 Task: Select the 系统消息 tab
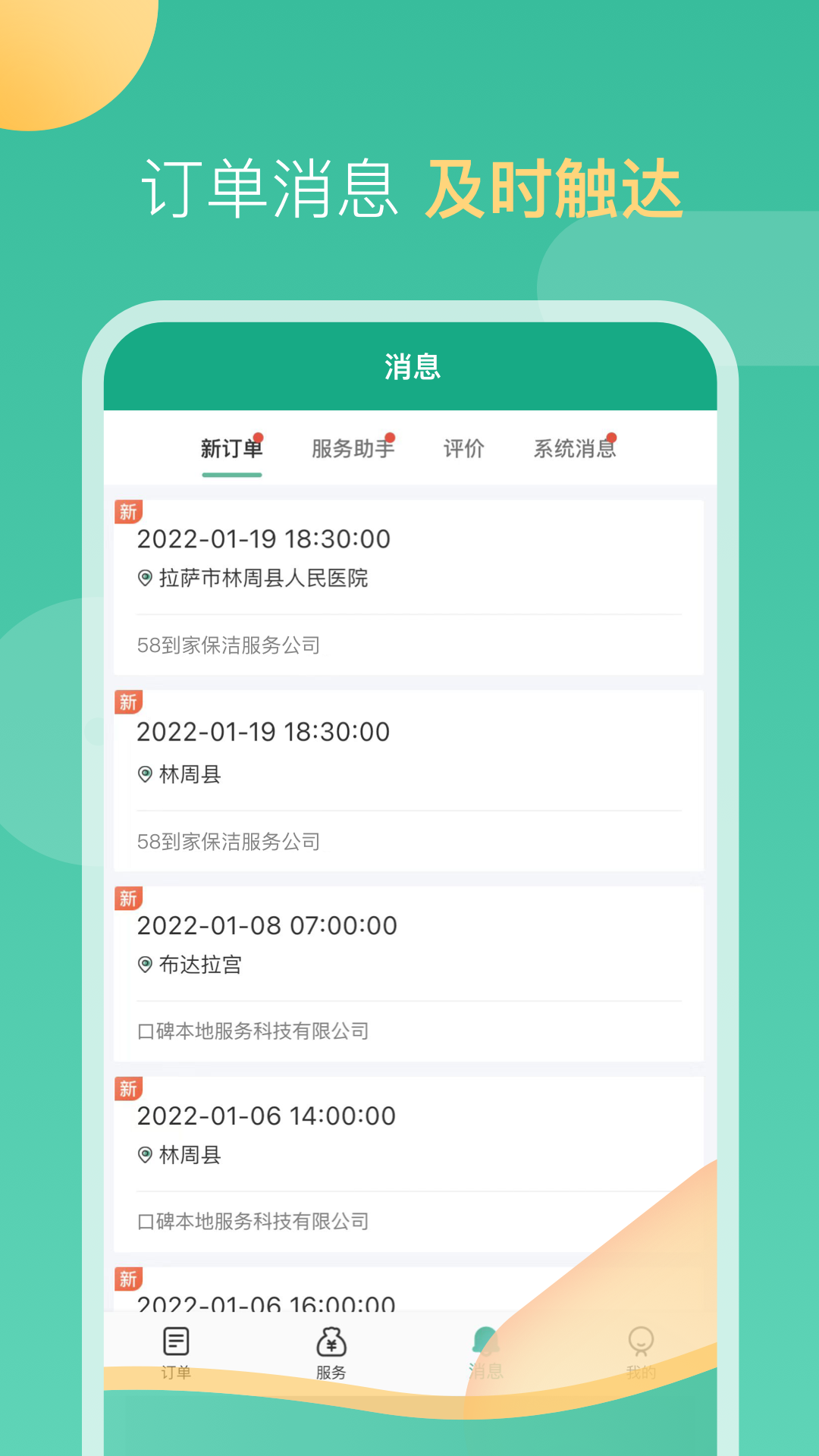pos(574,448)
